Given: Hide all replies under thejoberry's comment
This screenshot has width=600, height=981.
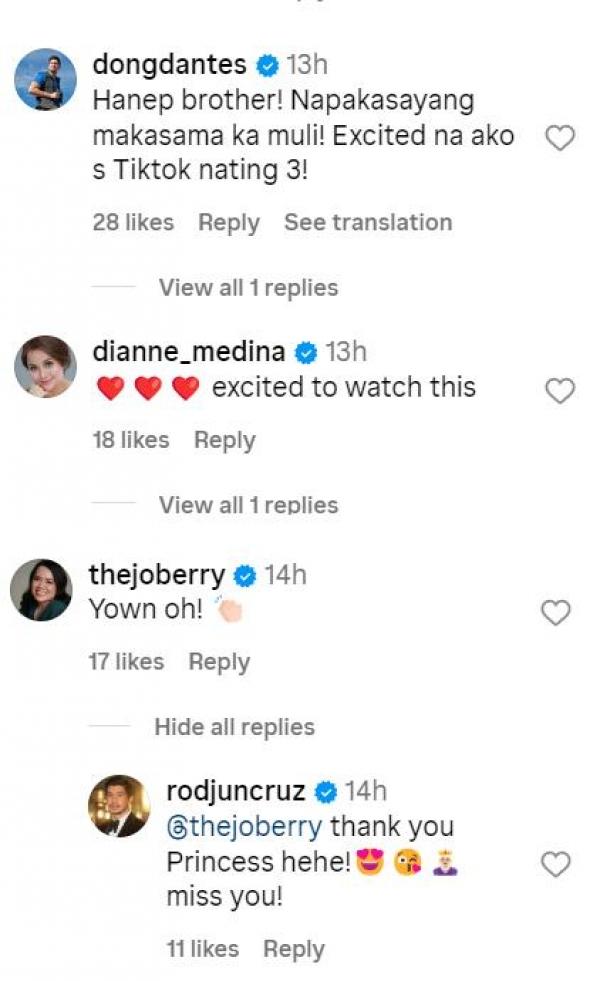Looking at the screenshot, I should (234, 727).
